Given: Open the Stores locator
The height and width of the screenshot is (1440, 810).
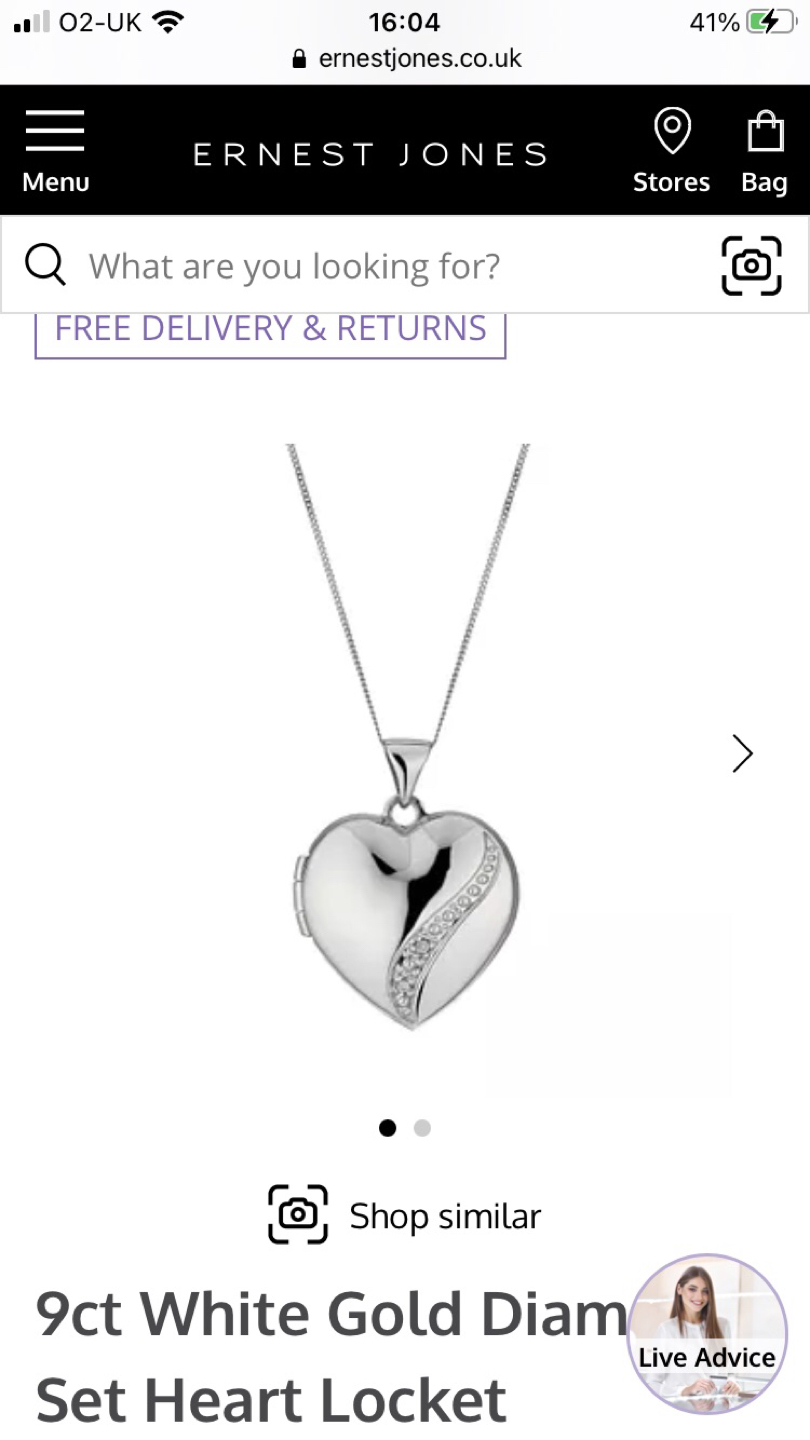Looking at the screenshot, I should point(671,151).
